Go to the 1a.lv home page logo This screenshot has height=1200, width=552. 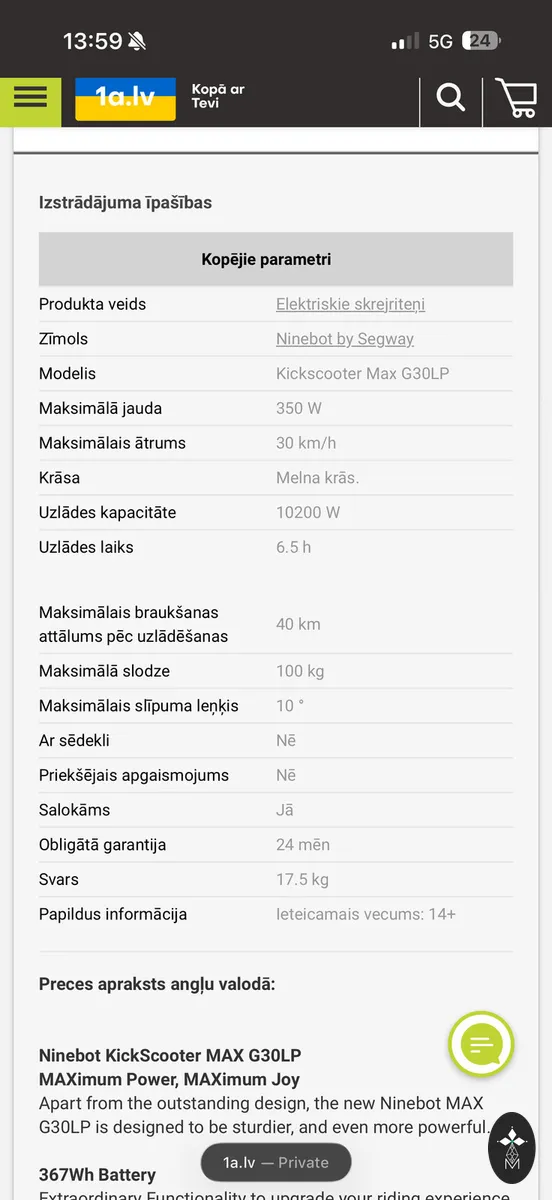[125, 99]
